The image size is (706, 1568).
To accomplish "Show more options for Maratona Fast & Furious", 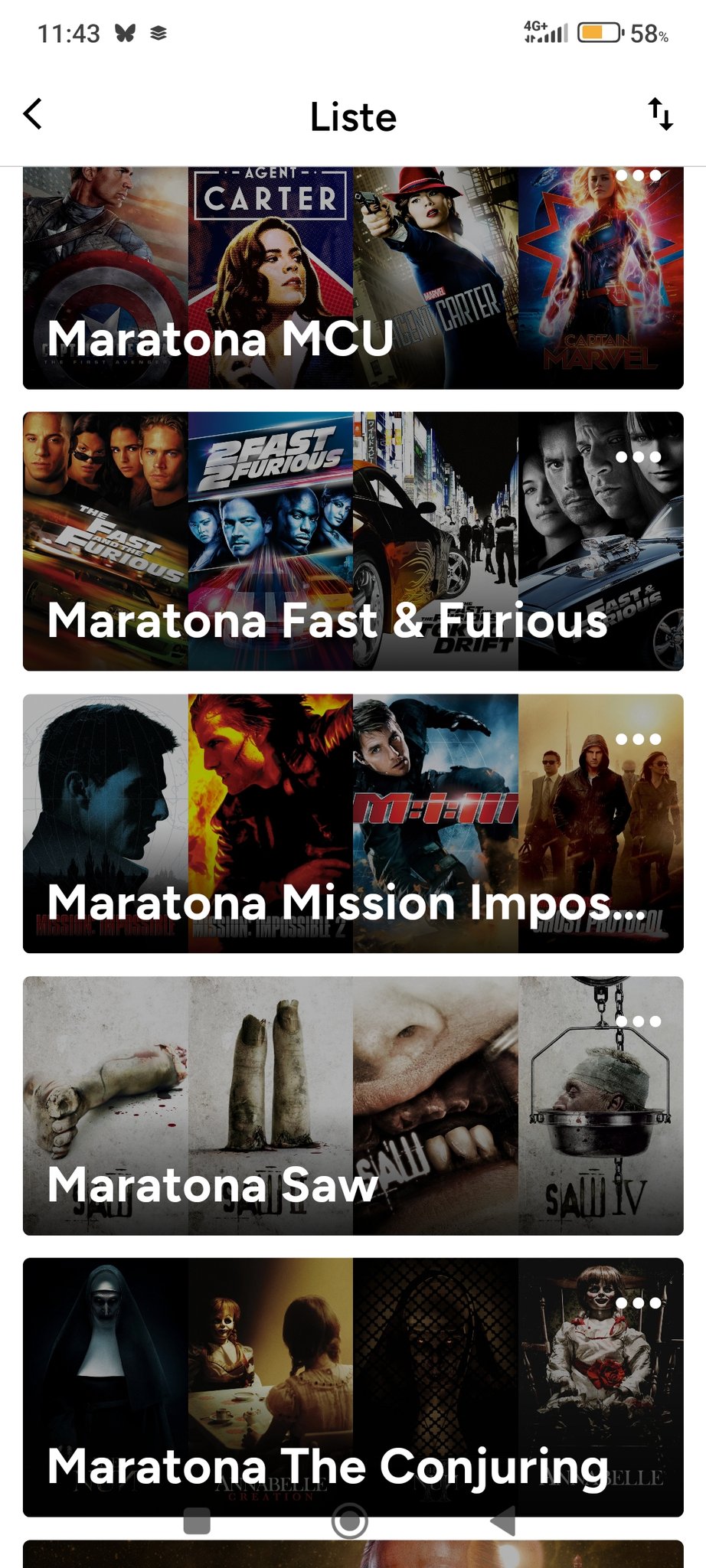I will 638,457.
